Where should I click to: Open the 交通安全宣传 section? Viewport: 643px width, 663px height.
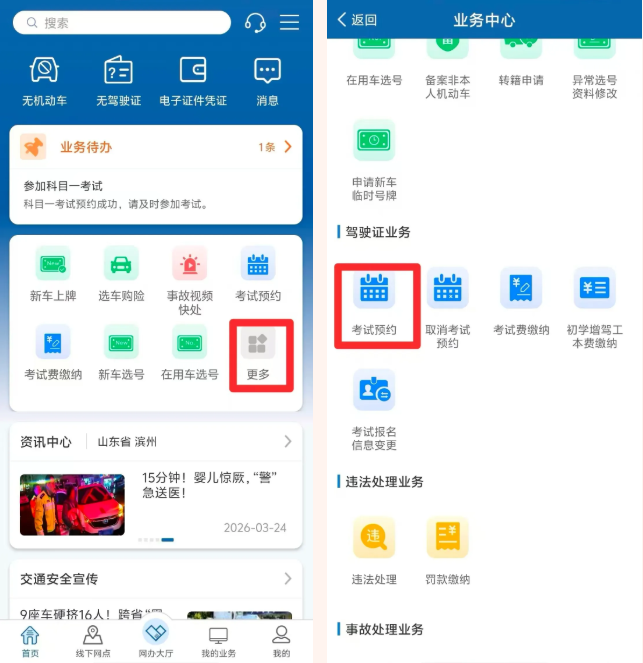point(287,578)
